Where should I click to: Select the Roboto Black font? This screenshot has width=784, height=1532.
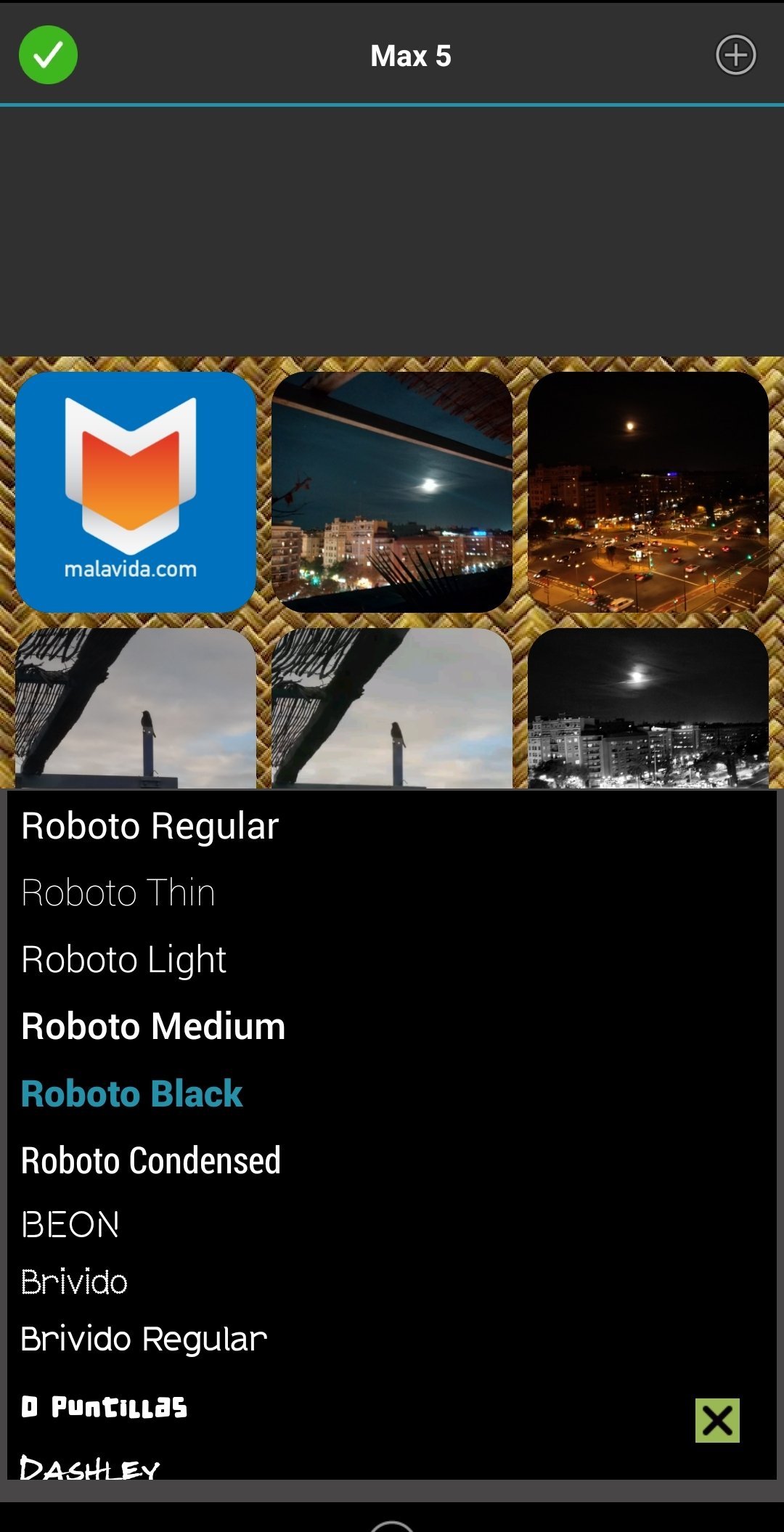click(x=131, y=1093)
